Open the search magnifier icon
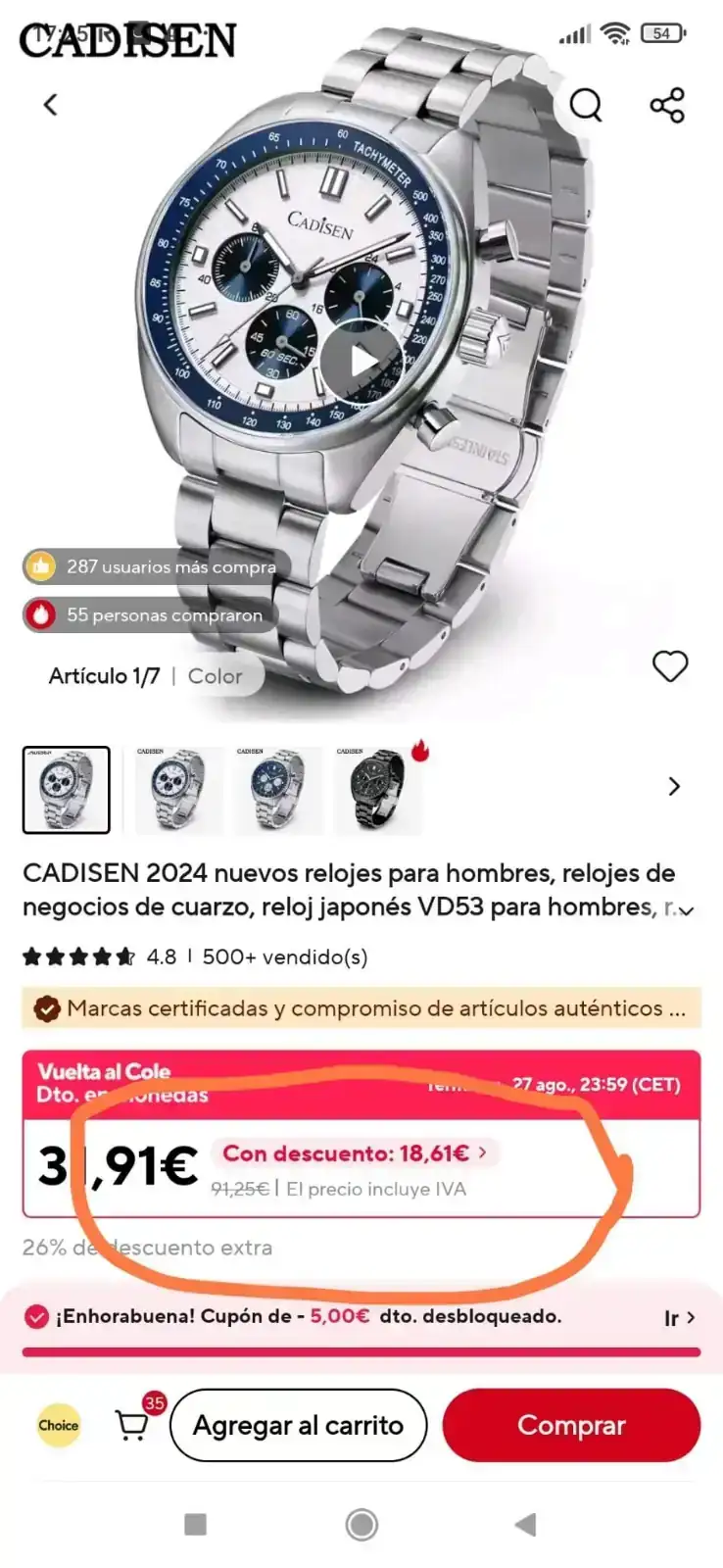Image resolution: width=723 pixels, height=1568 pixels. [586, 104]
